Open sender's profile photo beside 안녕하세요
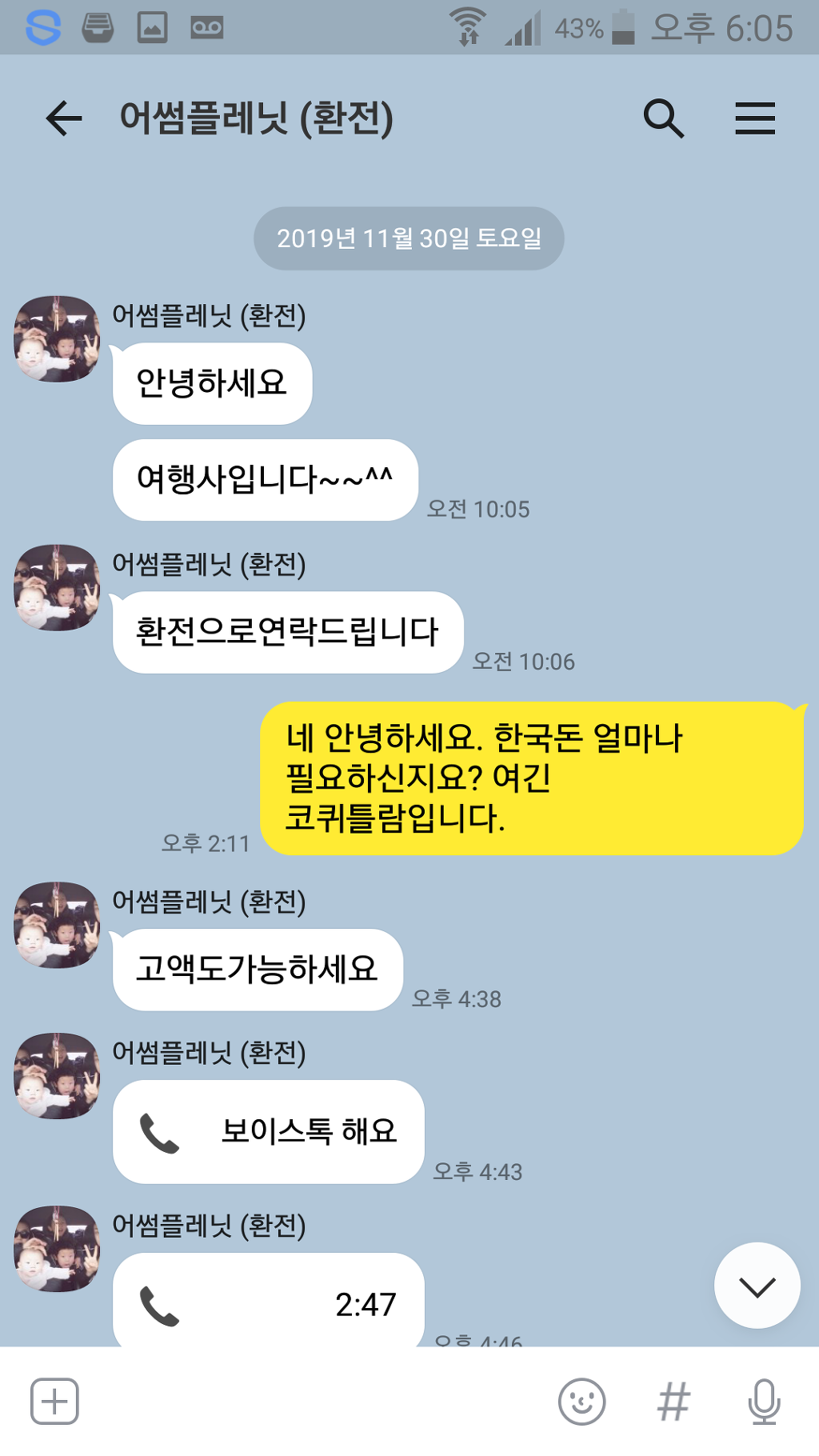Screen dimensions: 819x1456 pos(57,339)
